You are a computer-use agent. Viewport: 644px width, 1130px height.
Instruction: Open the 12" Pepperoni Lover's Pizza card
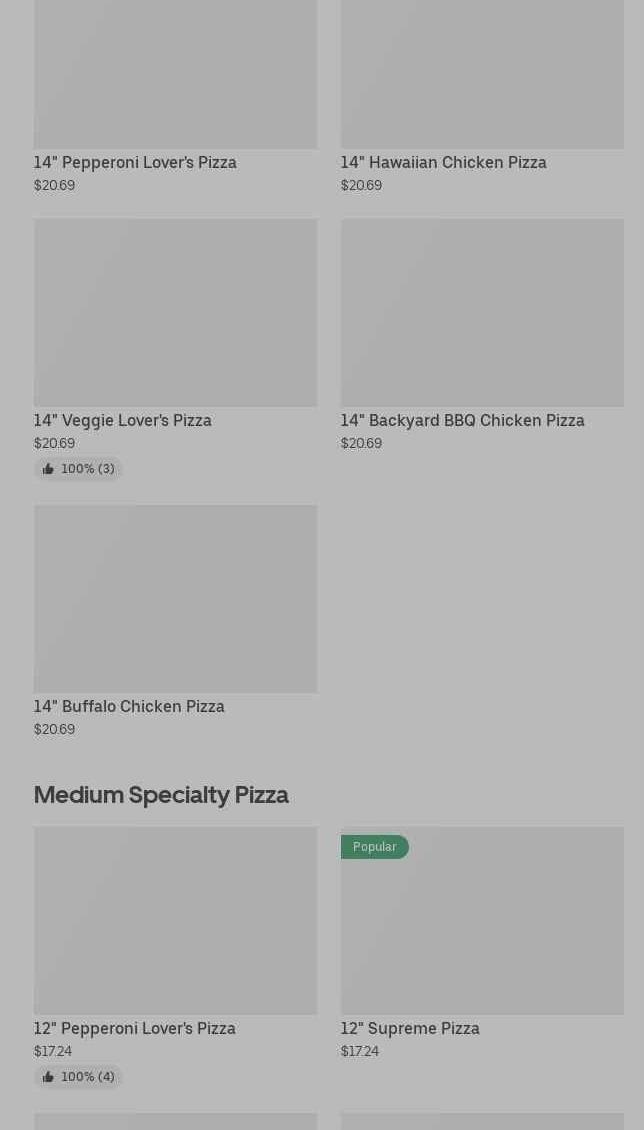click(x=175, y=958)
